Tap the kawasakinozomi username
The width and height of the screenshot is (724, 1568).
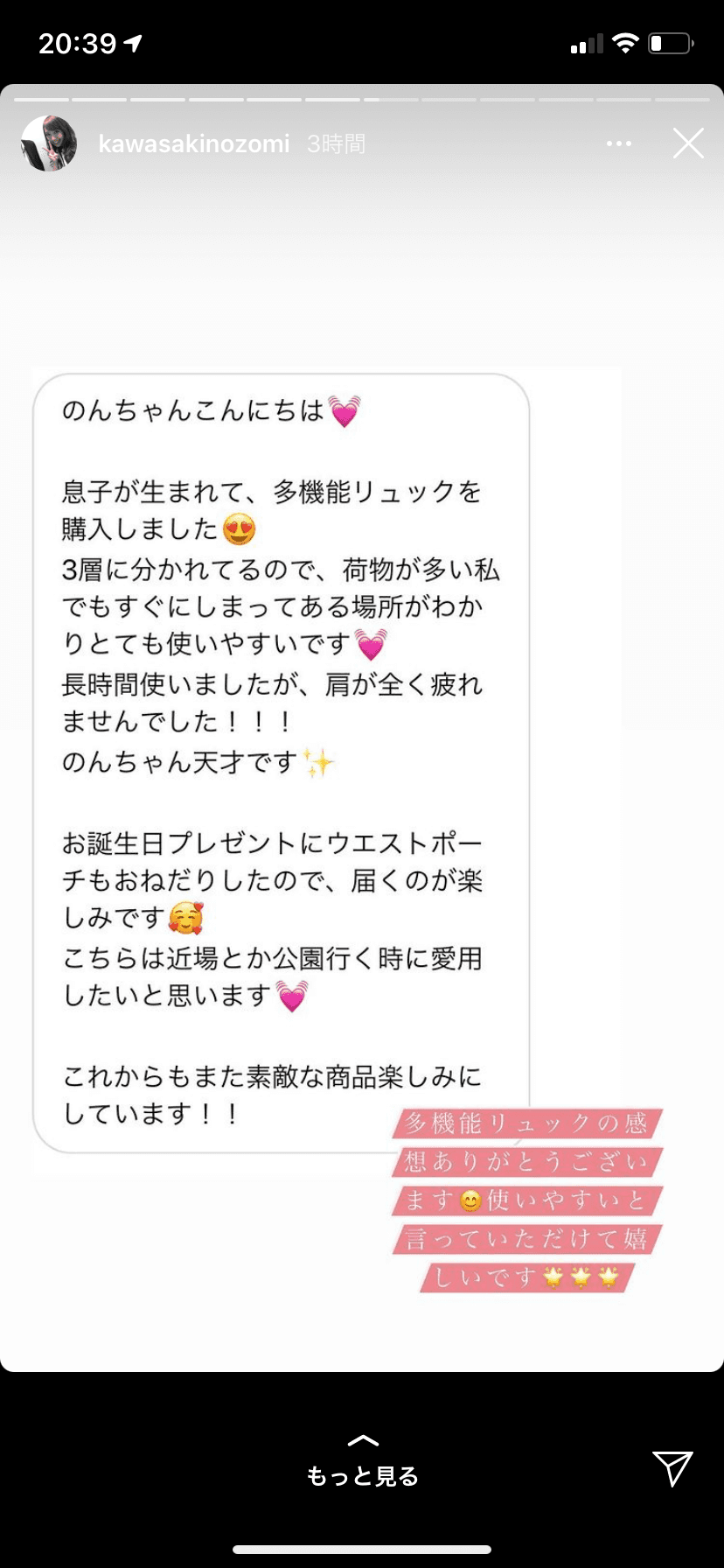tap(193, 144)
